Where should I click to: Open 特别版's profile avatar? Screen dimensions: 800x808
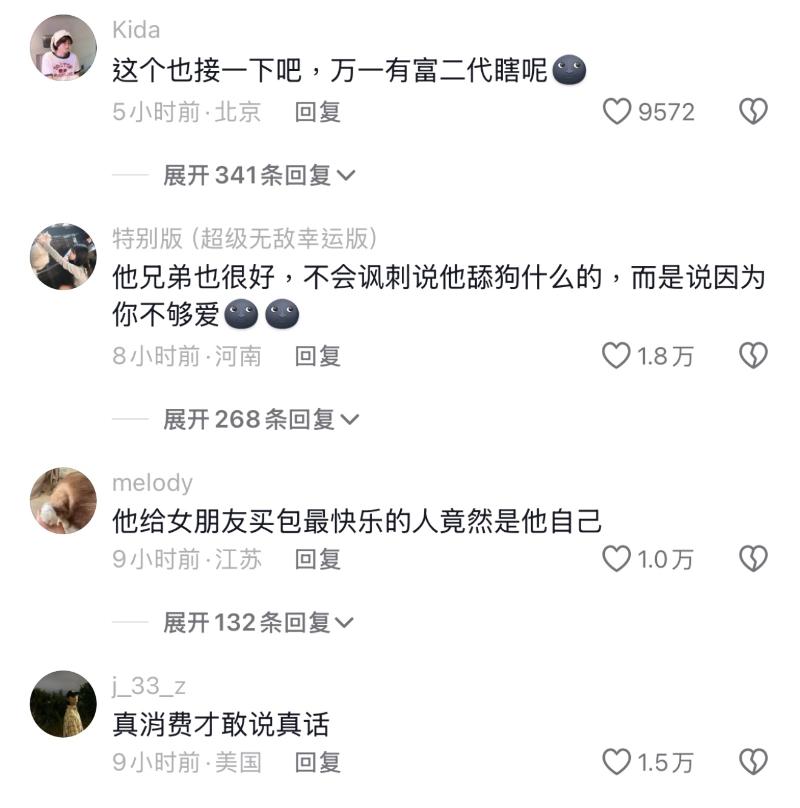(x=63, y=257)
